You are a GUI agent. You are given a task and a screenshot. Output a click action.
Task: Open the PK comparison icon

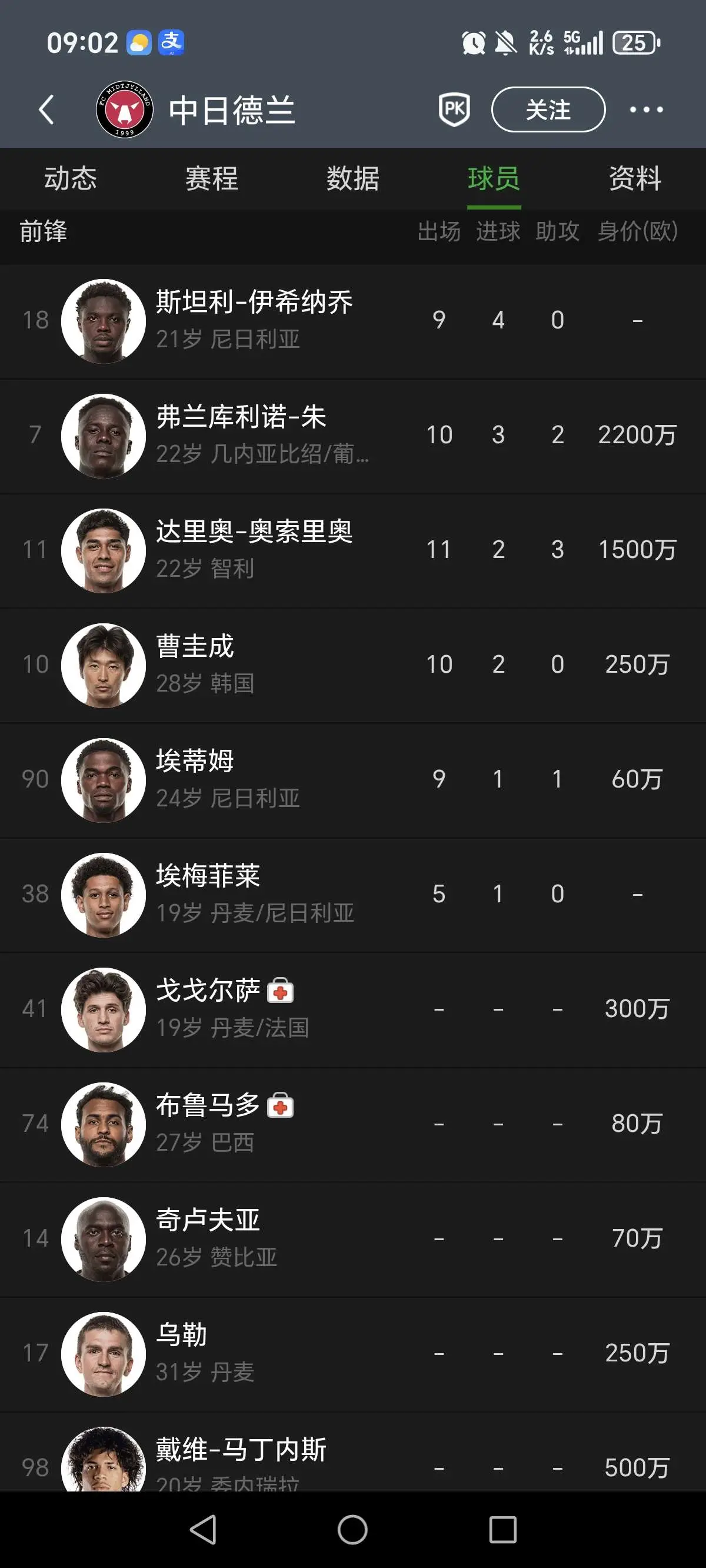point(454,109)
